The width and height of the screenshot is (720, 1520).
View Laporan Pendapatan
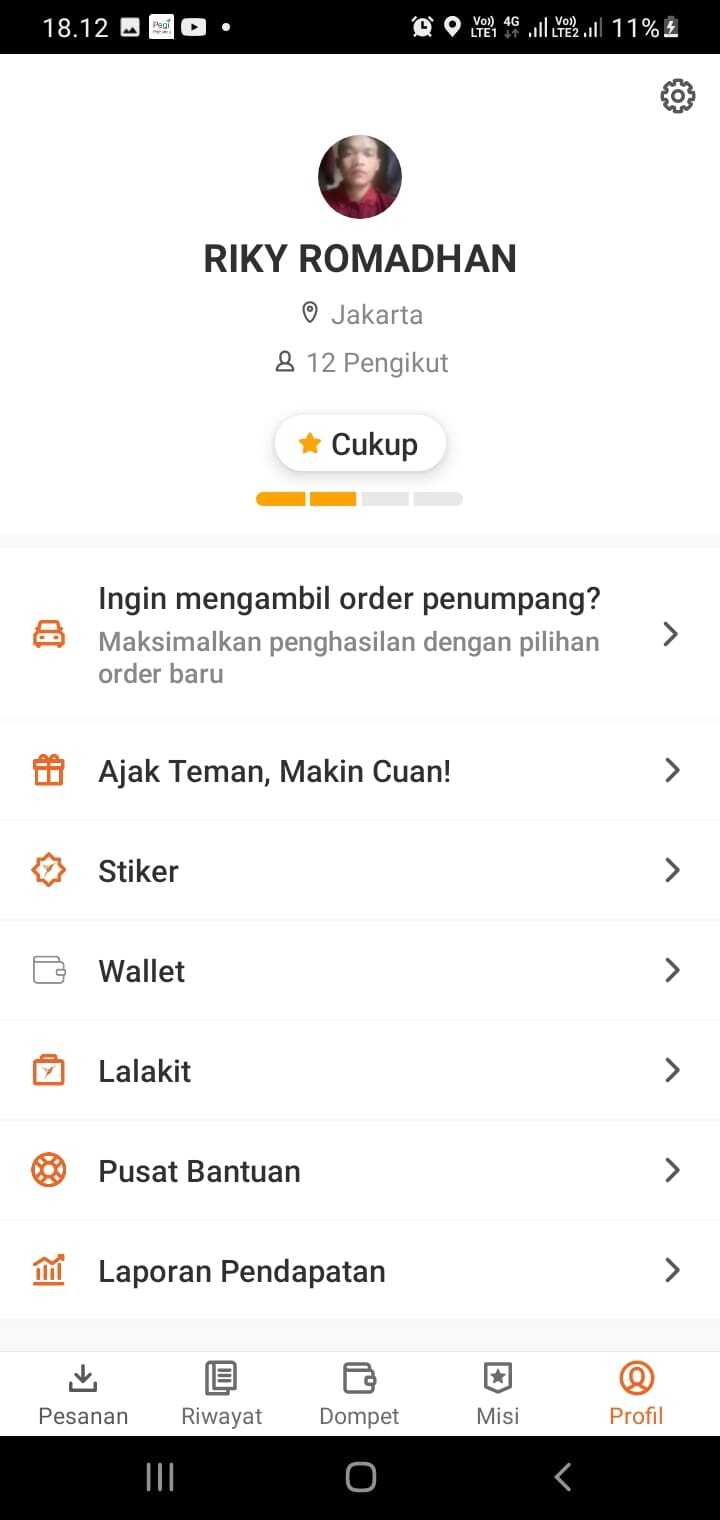pyautogui.click(x=360, y=1271)
